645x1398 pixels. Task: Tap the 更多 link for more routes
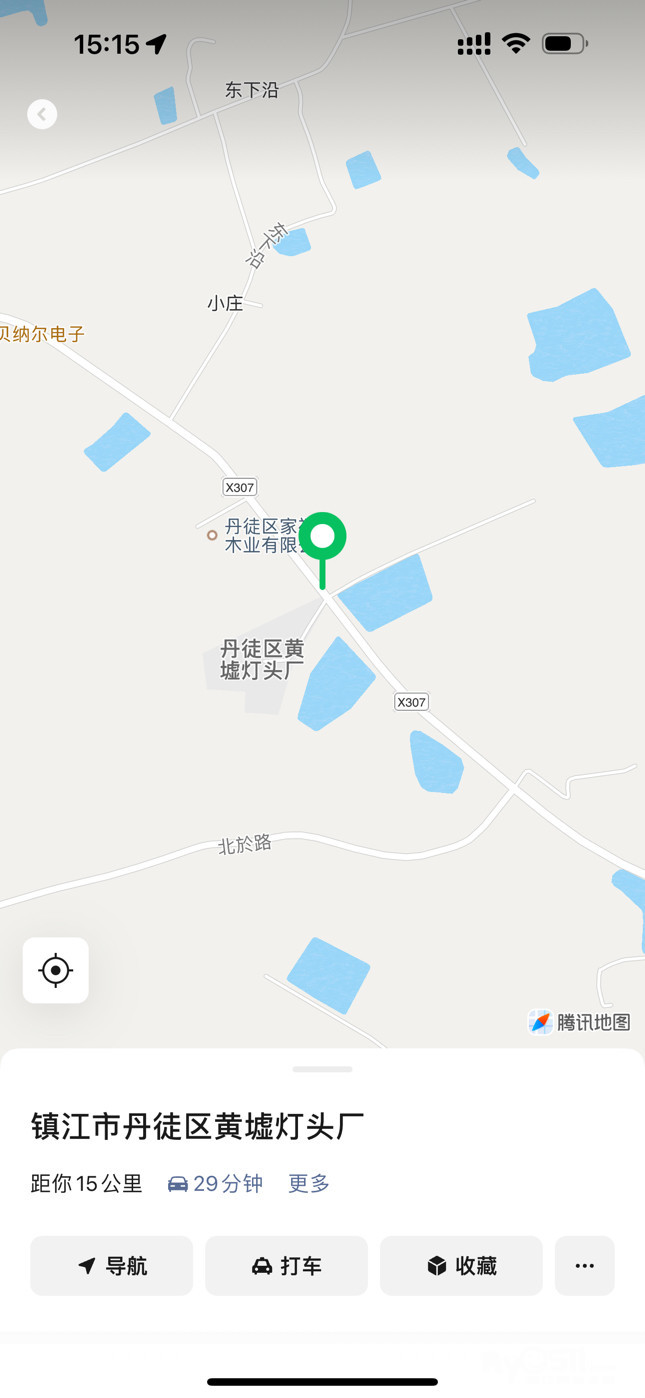point(309,1184)
